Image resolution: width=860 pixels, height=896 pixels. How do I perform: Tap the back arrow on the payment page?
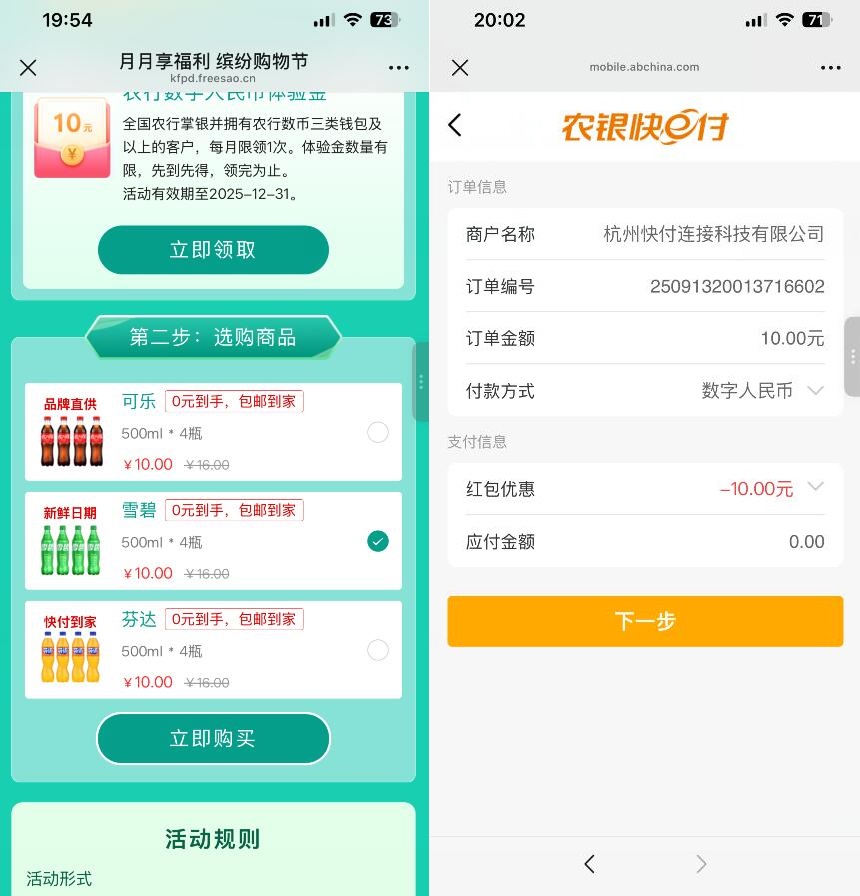(x=455, y=126)
